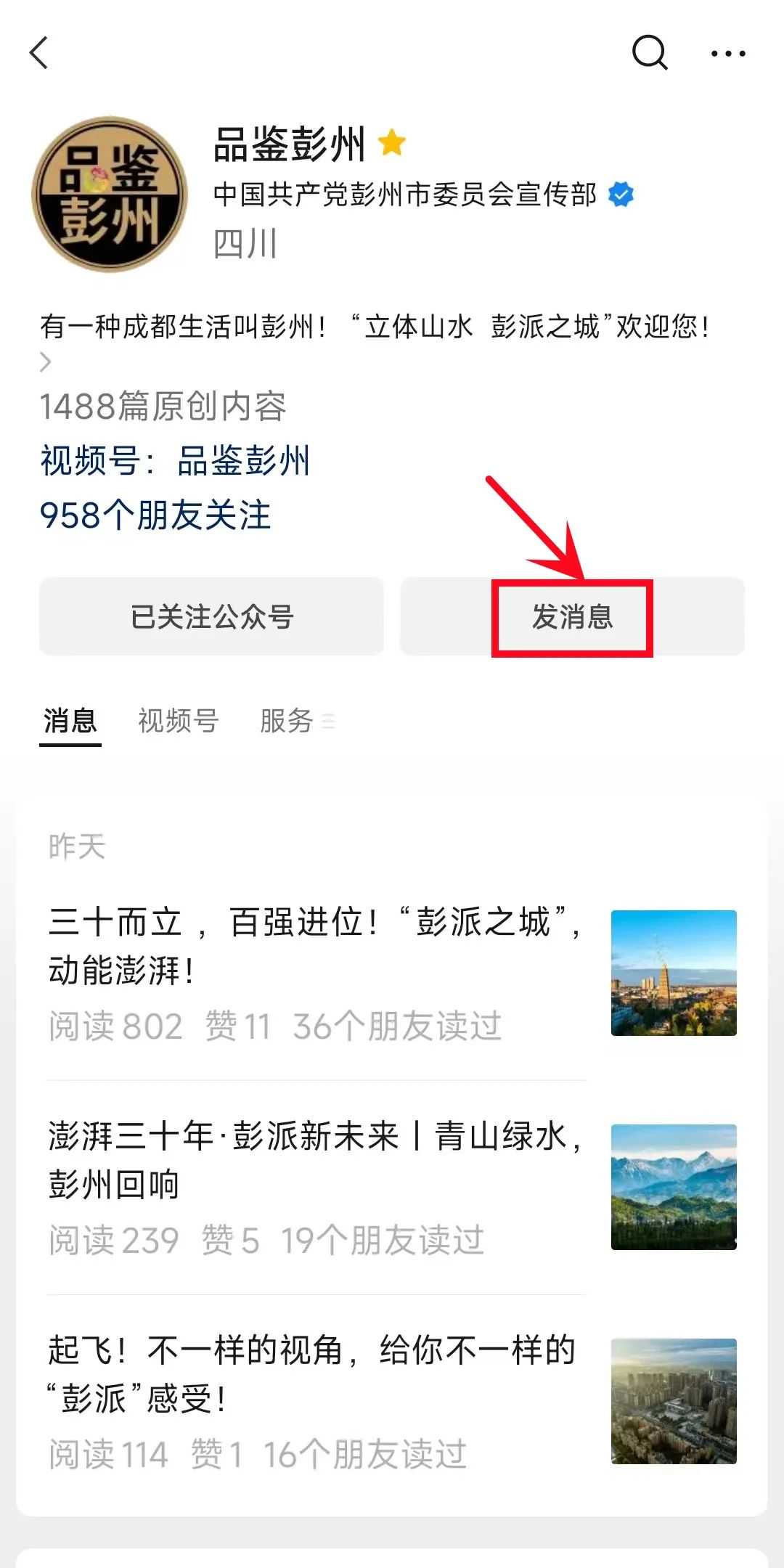Switch to the 消息 tab
The height and width of the screenshot is (1568, 784).
[70, 721]
